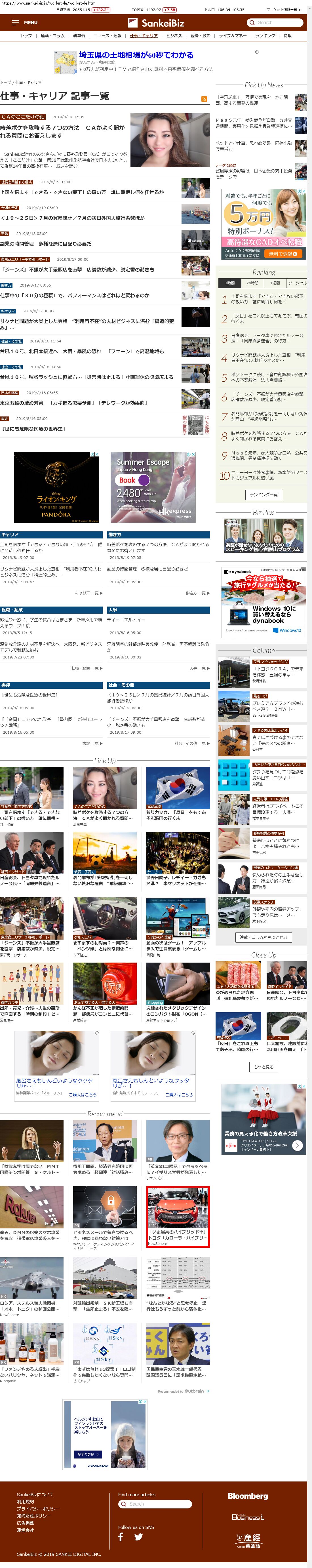This screenshot has width=312, height=1568.
Task: View the full ランキング一覧 list
Action: [x=263, y=494]
